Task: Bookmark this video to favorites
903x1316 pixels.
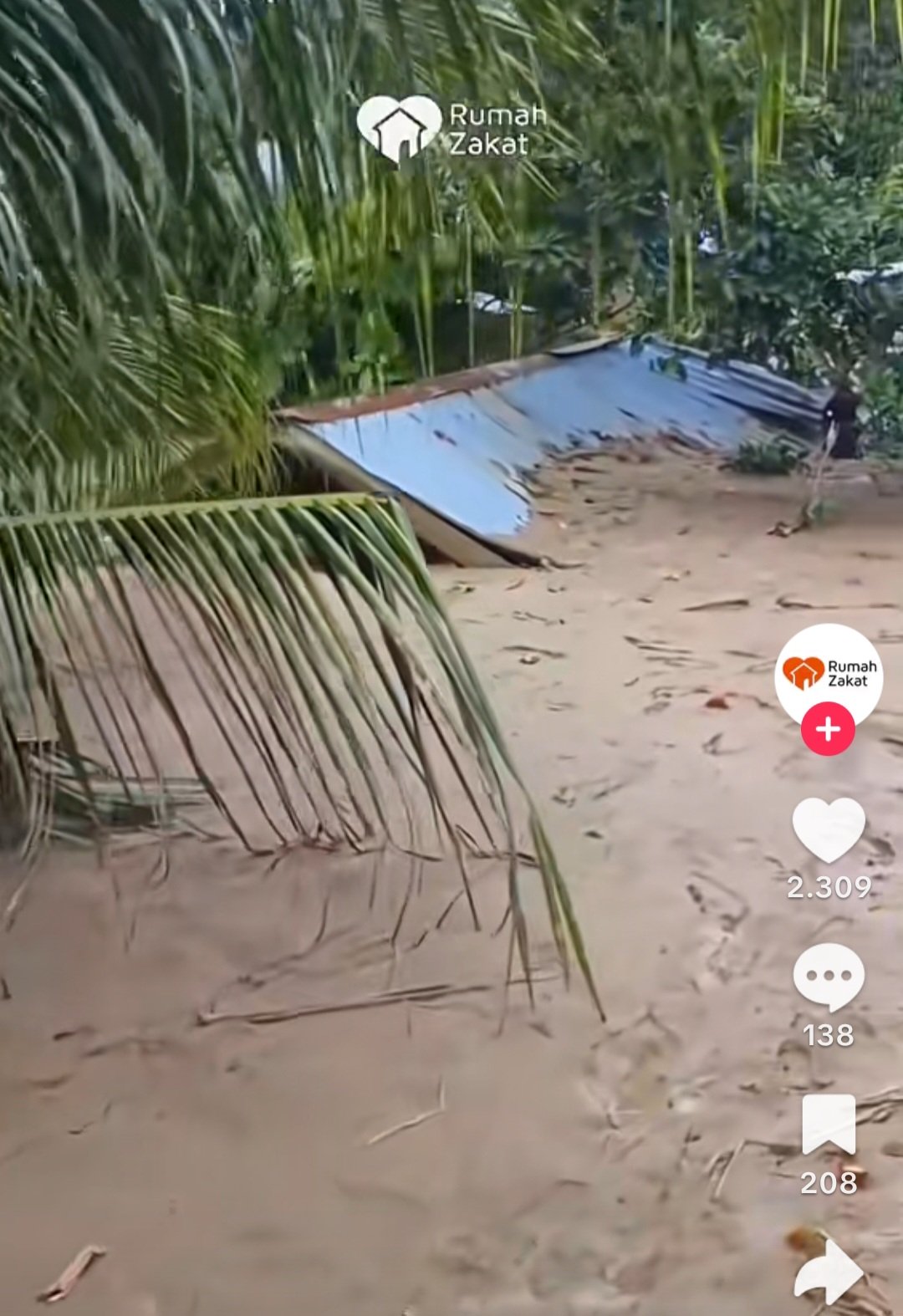Action: tap(828, 1125)
